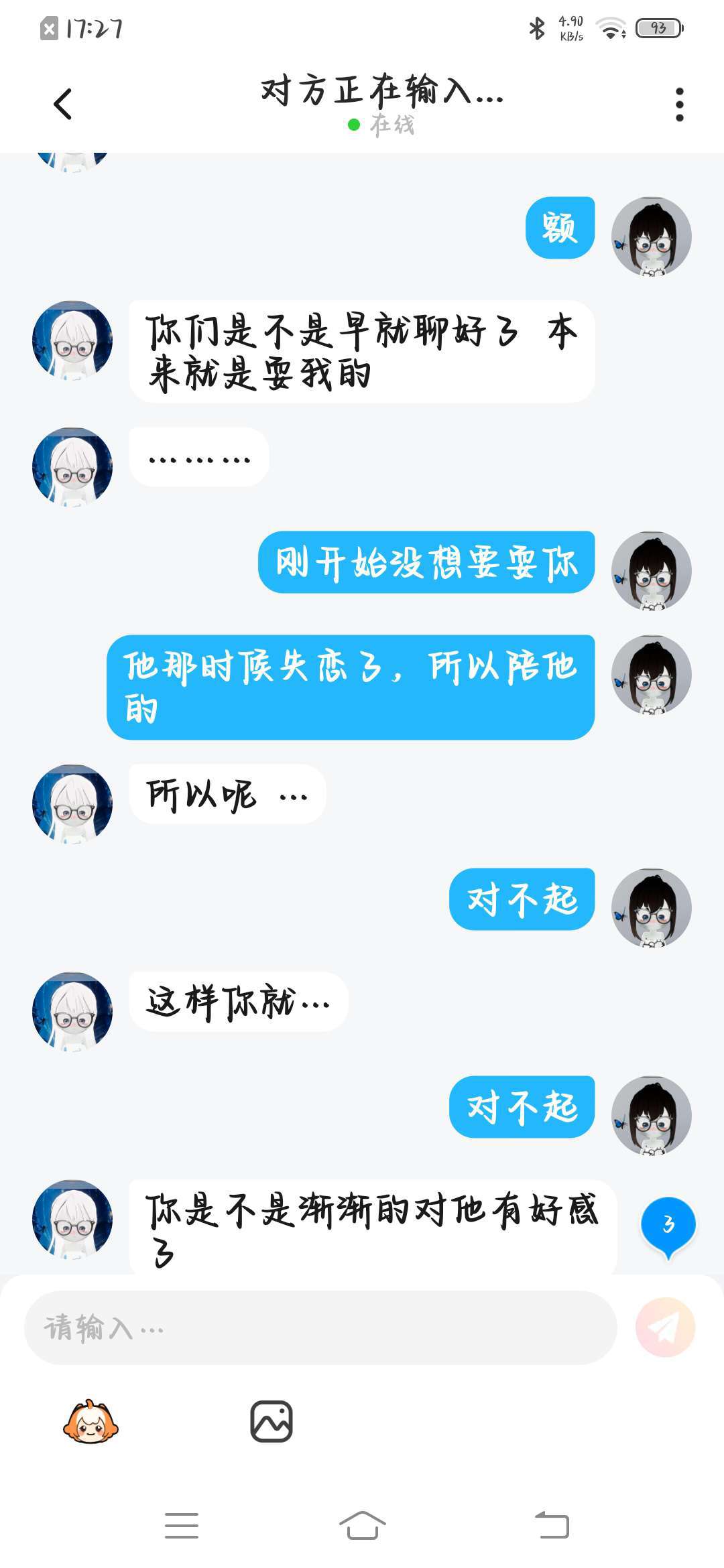This screenshot has height=1568, width=724.
Task: Tap system home navigation button
Action: pyautogui.click(x=362, y=1526)
